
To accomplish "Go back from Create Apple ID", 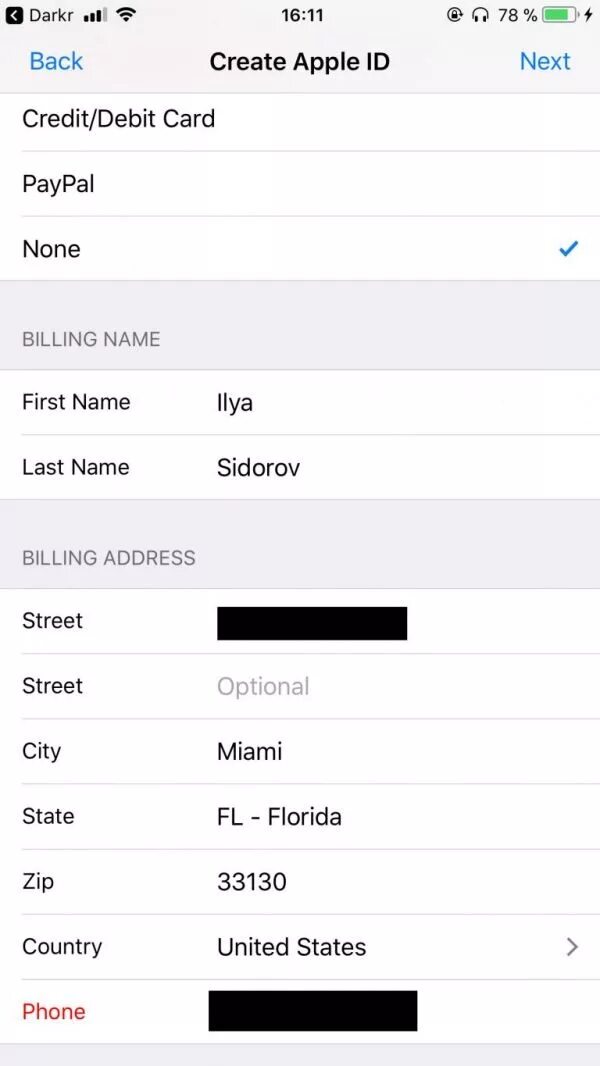I will click(56, 61).
